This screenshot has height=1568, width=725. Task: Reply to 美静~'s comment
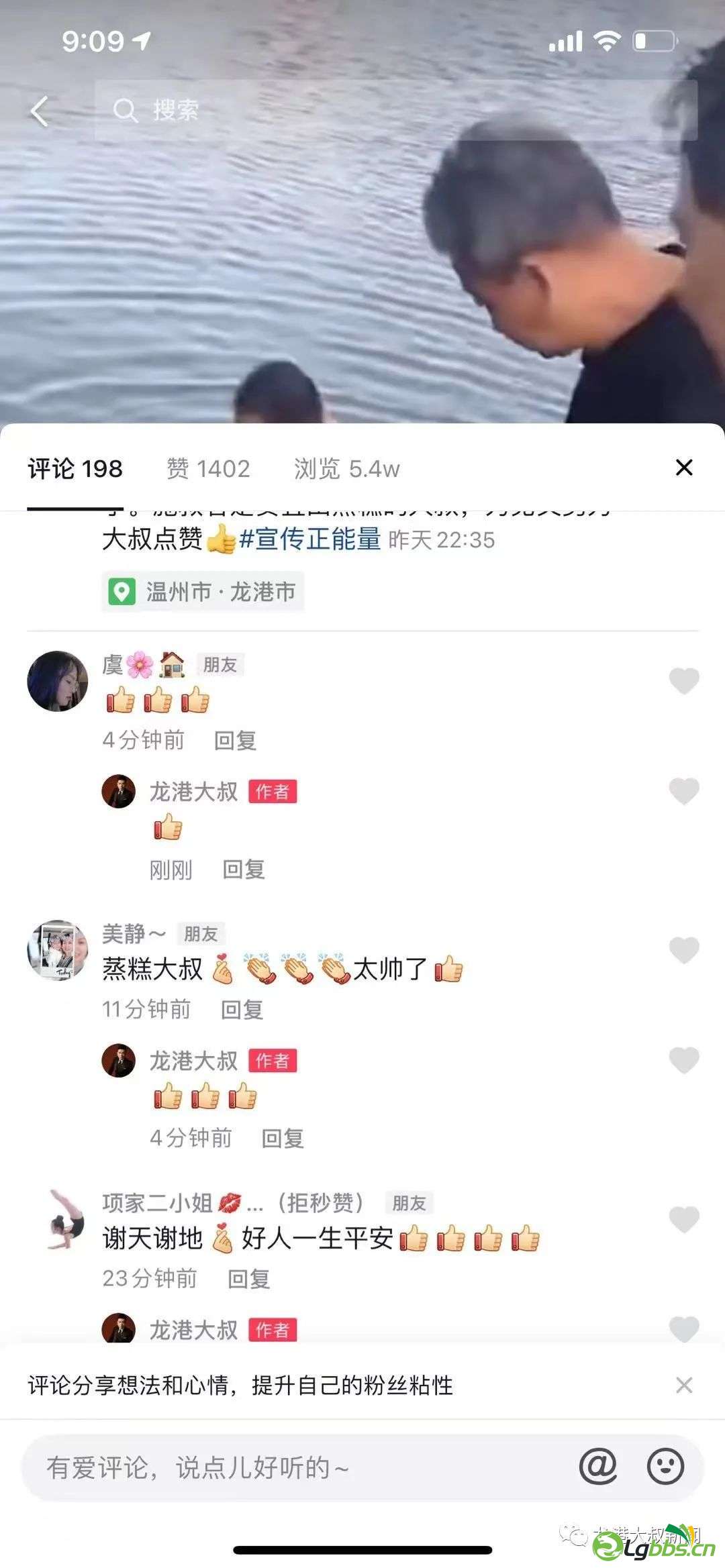point(242,1010)
